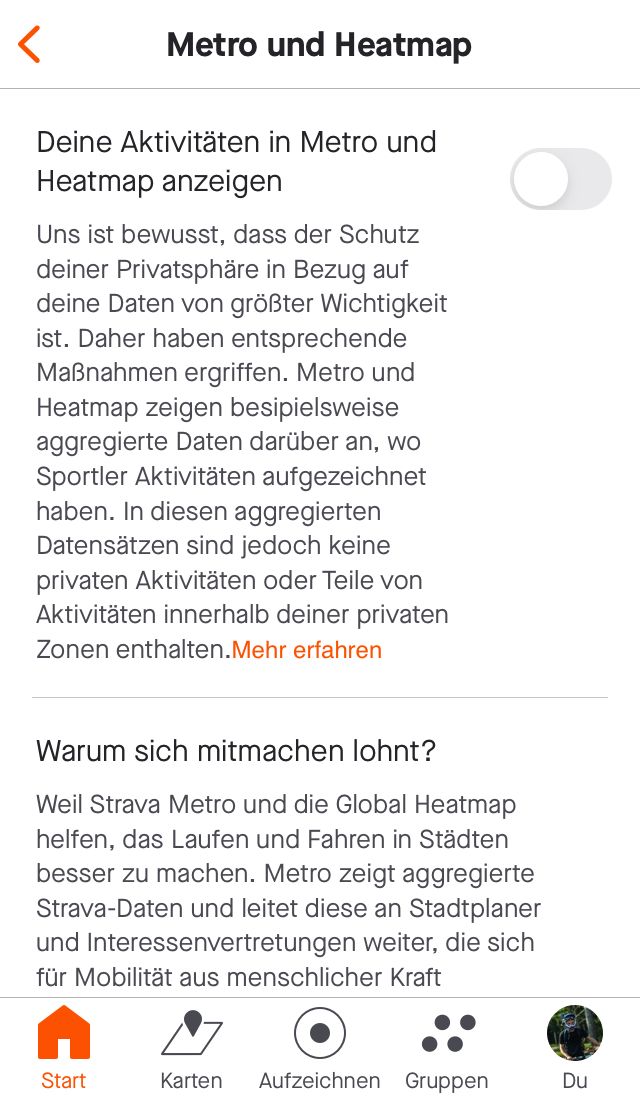Open the Mehr erfahren link
Viewport: 640px width, 1096px height.
307,650
